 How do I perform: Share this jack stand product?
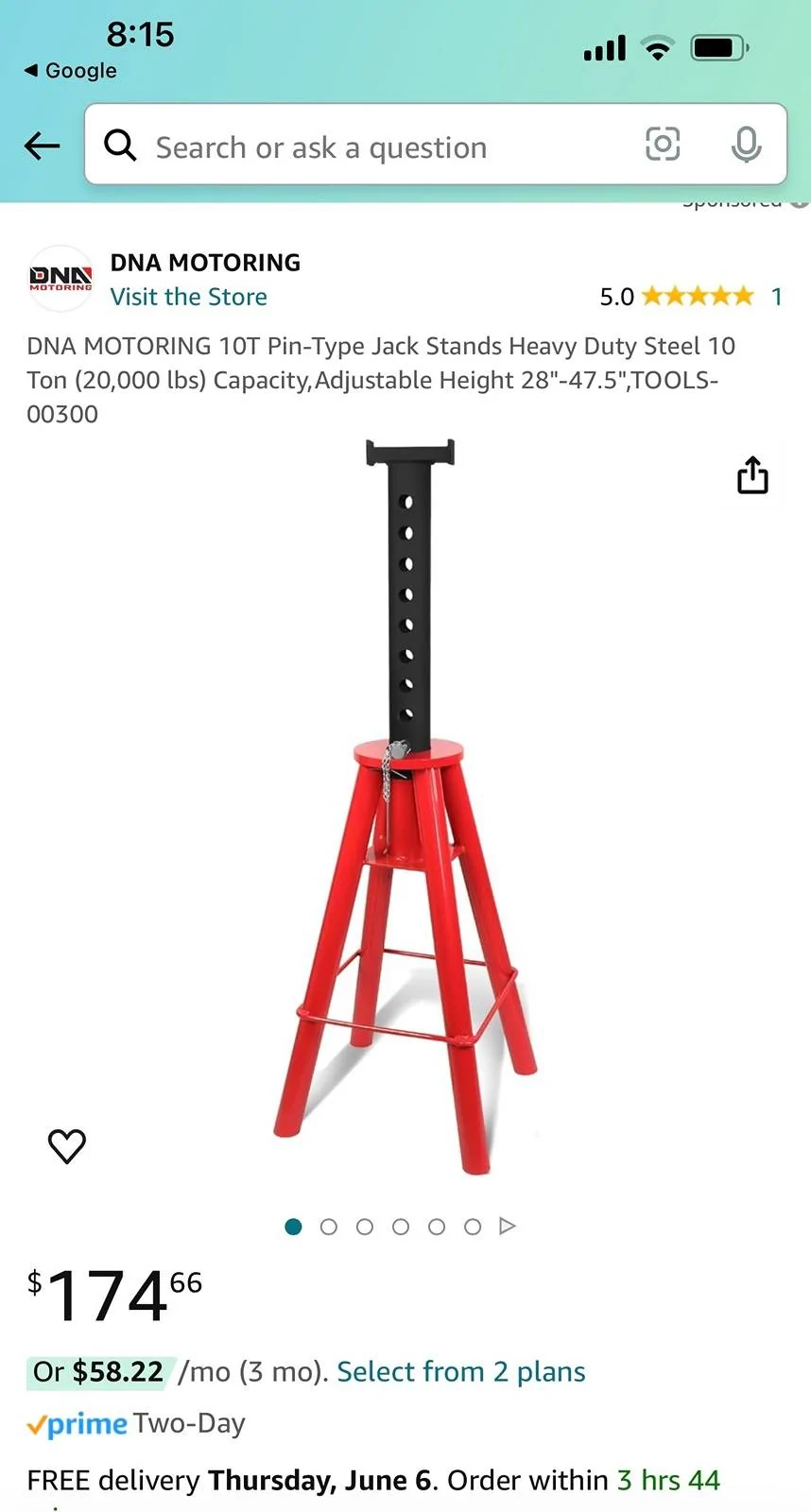[x=752, y=475]
